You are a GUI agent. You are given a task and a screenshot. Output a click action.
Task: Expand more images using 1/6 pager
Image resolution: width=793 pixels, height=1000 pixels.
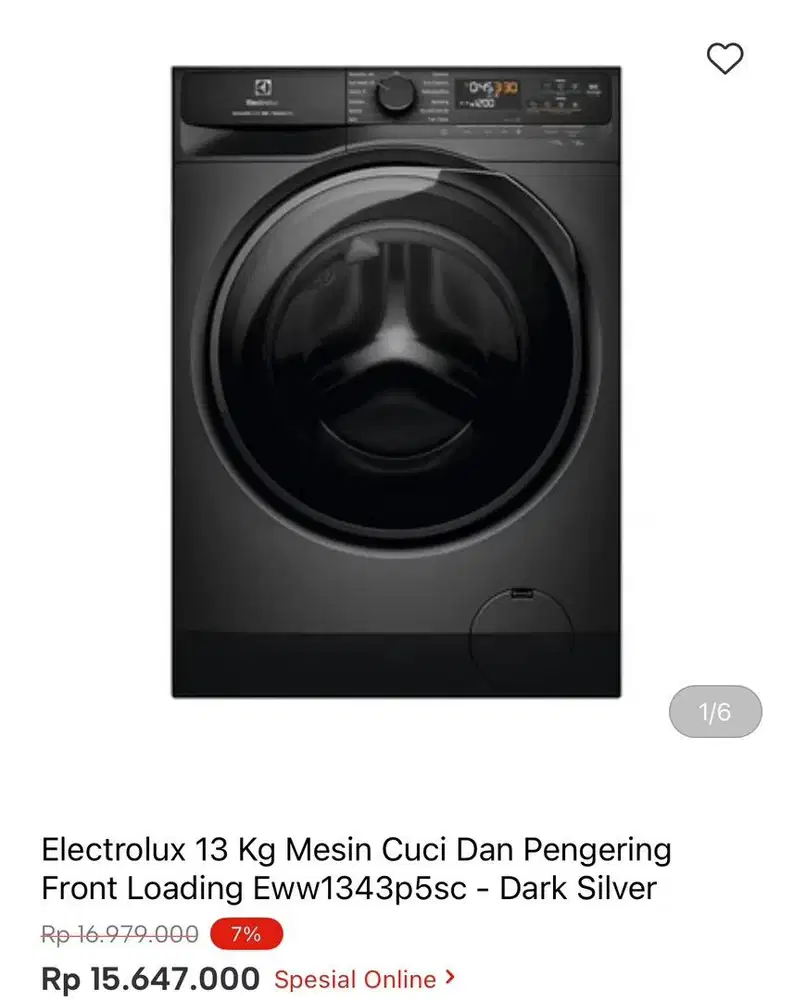point(716,712)
